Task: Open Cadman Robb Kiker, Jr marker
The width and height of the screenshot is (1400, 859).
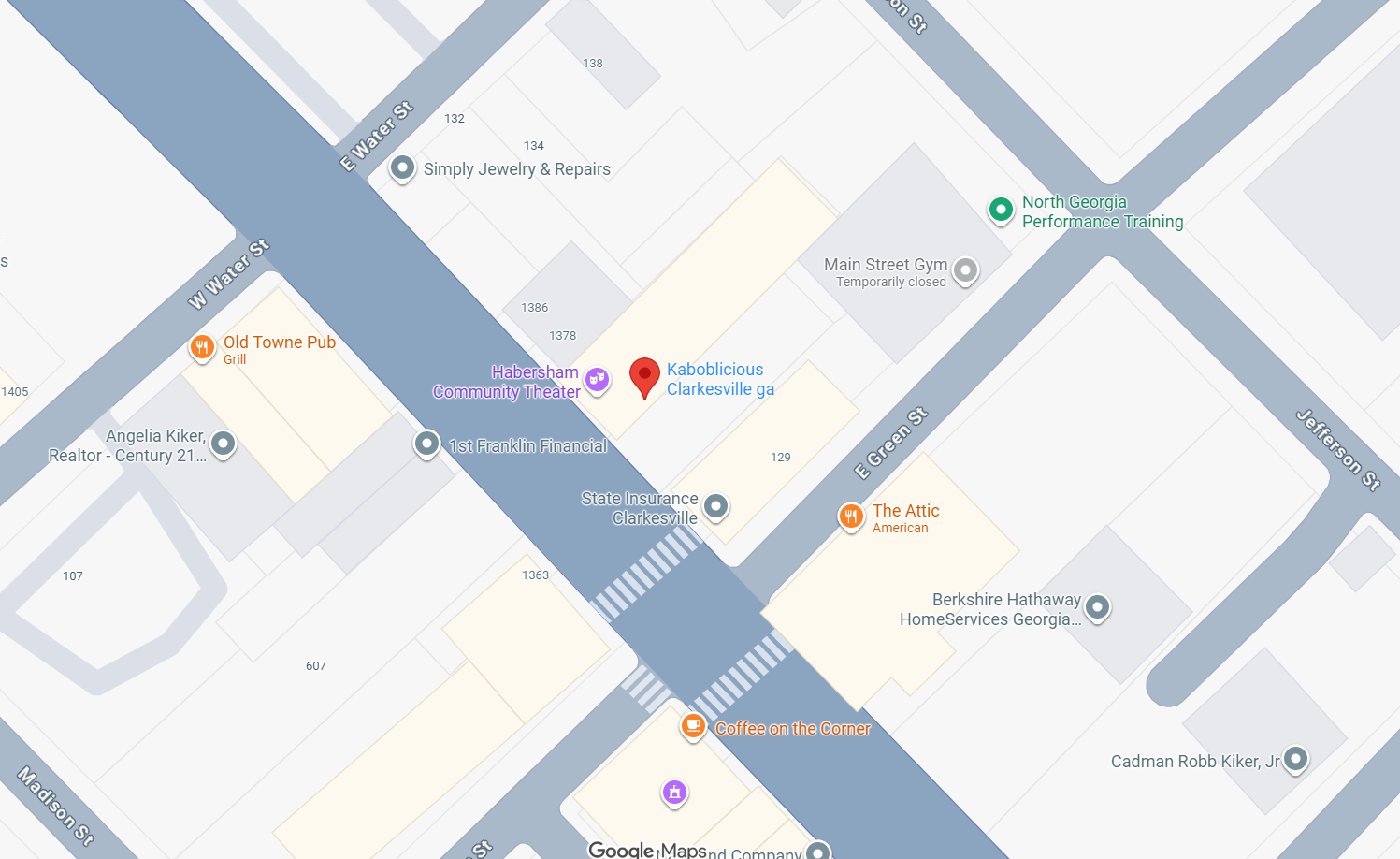Action: (1295, 758)
